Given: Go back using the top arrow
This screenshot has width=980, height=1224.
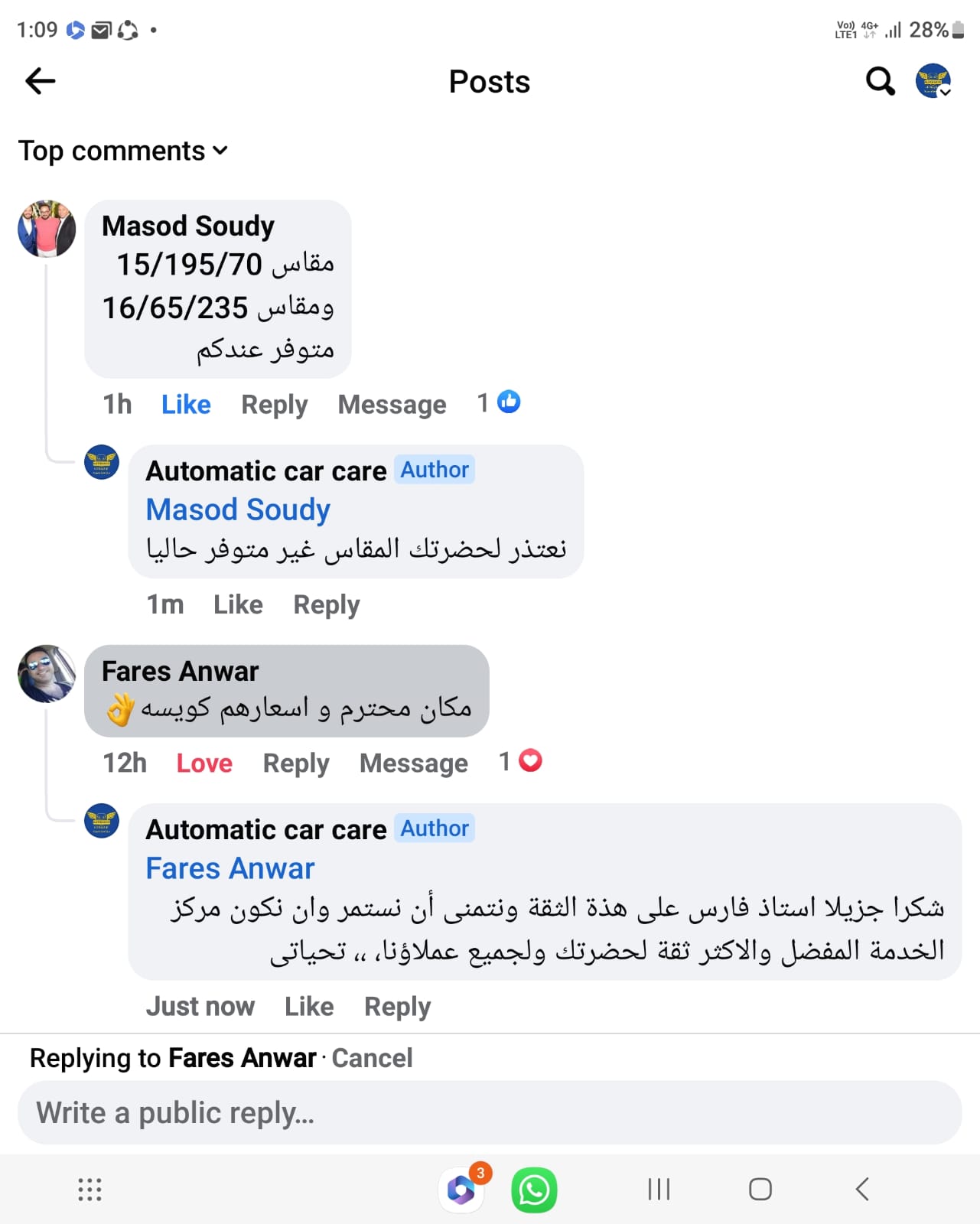Looking at the screenshot, I should tap(41, 81).
